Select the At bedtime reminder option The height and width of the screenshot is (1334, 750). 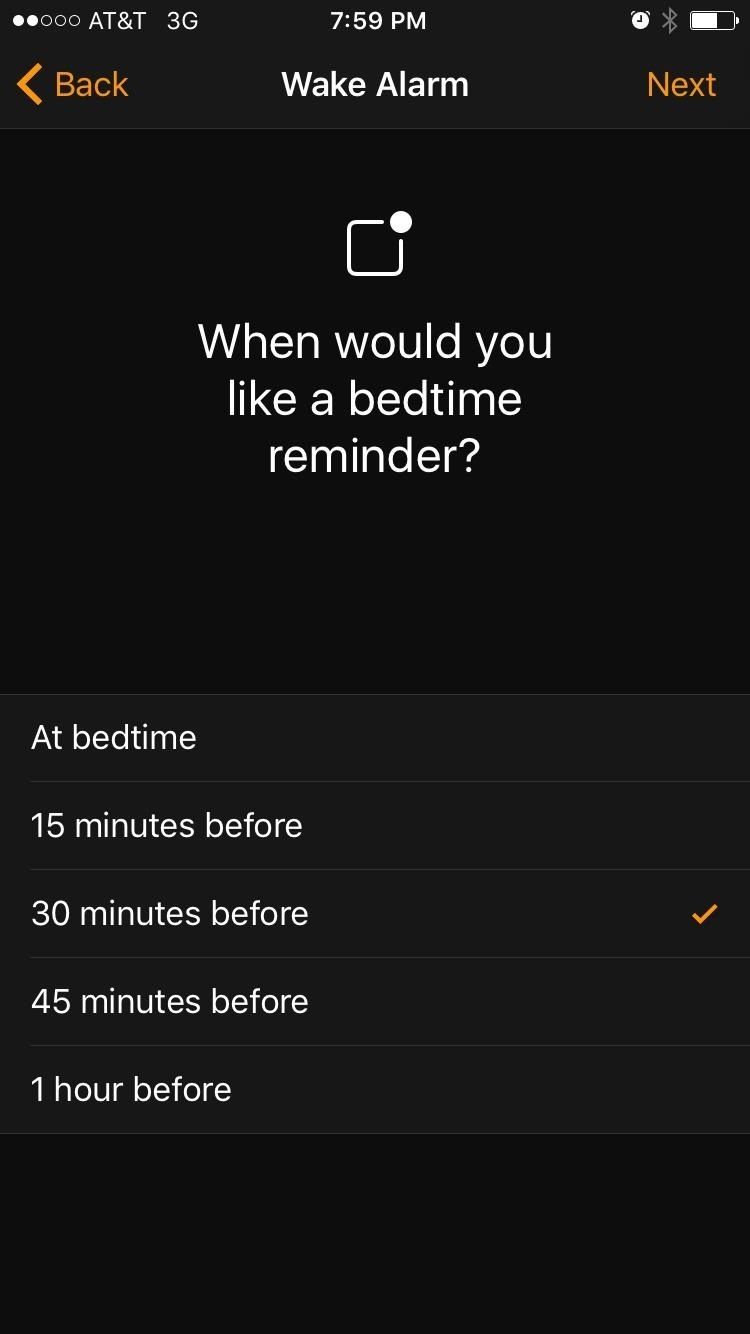375,737
